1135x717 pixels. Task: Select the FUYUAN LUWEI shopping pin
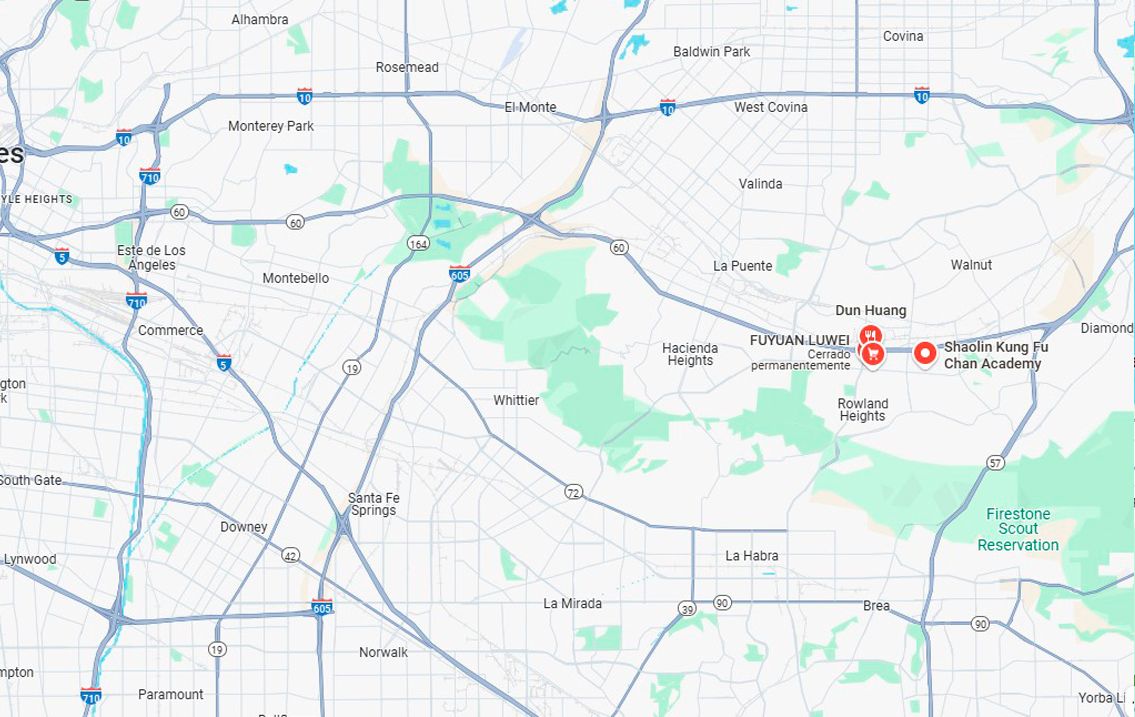pos(873,353)
